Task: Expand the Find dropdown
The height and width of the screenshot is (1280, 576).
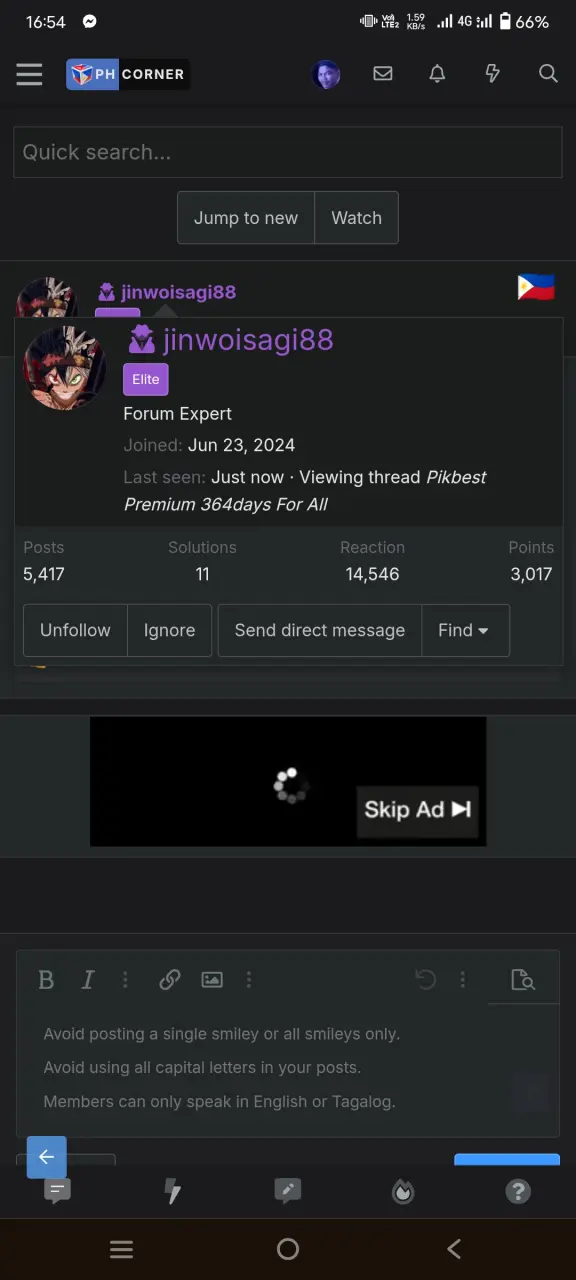Action: pos(465,630)
